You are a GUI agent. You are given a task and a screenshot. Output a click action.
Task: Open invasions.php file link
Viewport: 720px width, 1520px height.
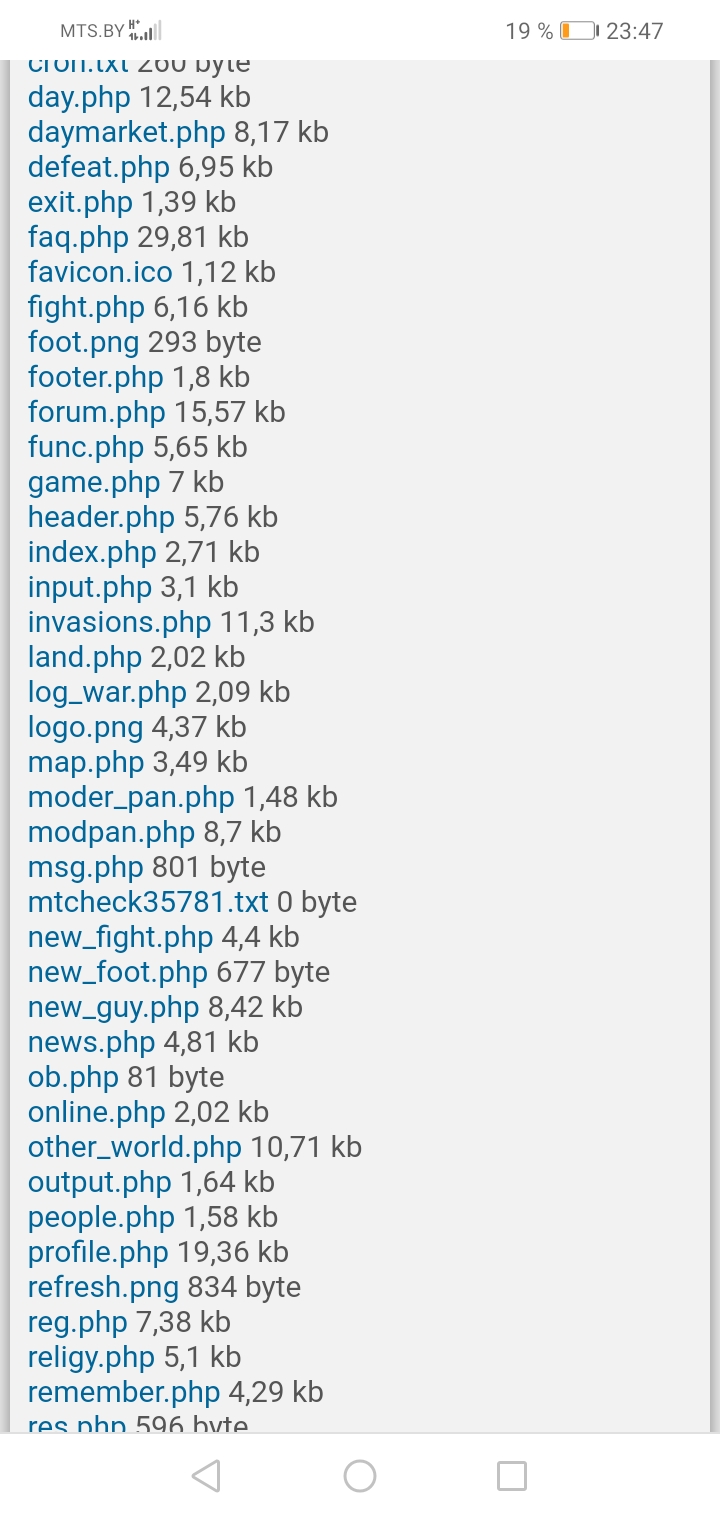coord(119,623)
